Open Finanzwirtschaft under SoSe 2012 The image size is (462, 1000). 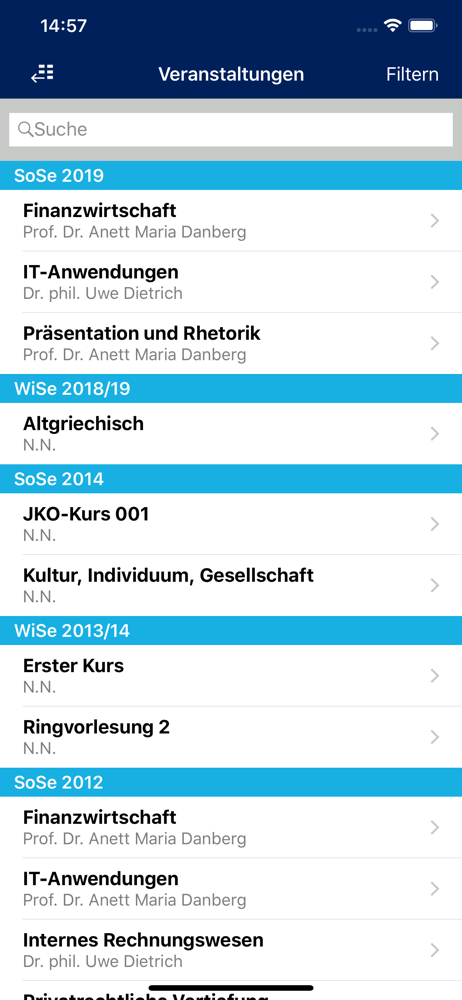click(231, 827)
